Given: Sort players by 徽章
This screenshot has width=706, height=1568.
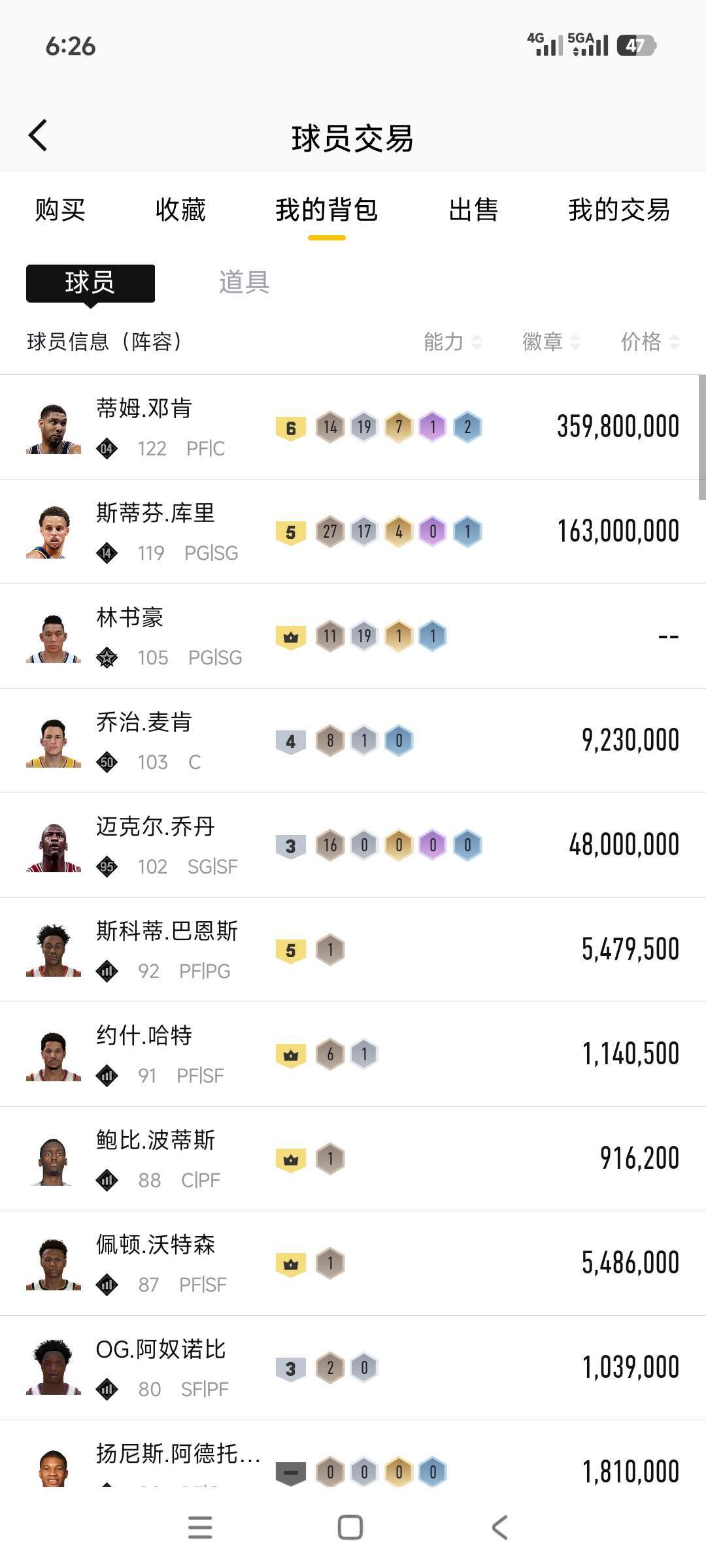Looking at the screenshot, I should pos(551,342).
